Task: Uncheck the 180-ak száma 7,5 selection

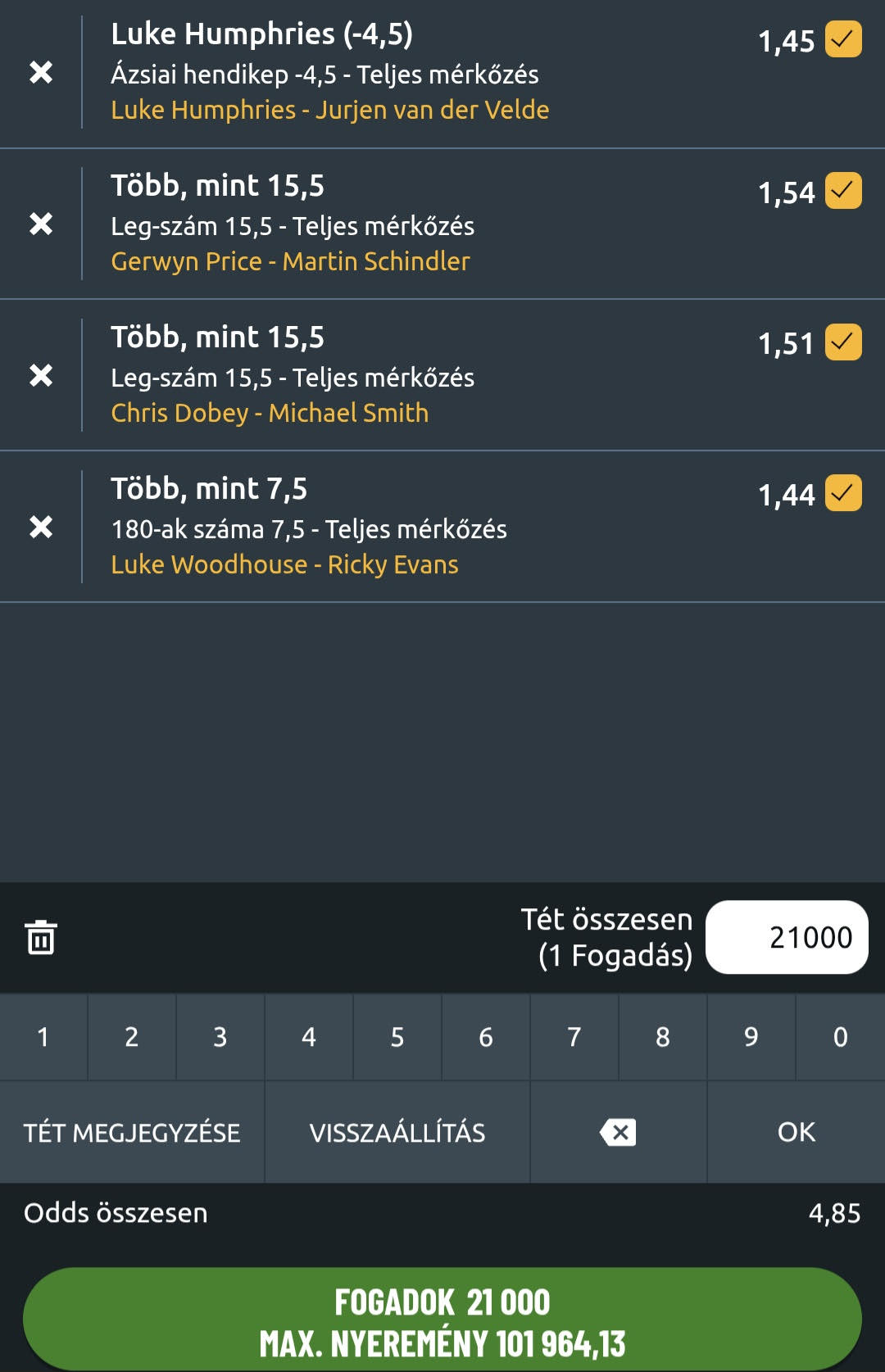Action: [x=842, y=493]
